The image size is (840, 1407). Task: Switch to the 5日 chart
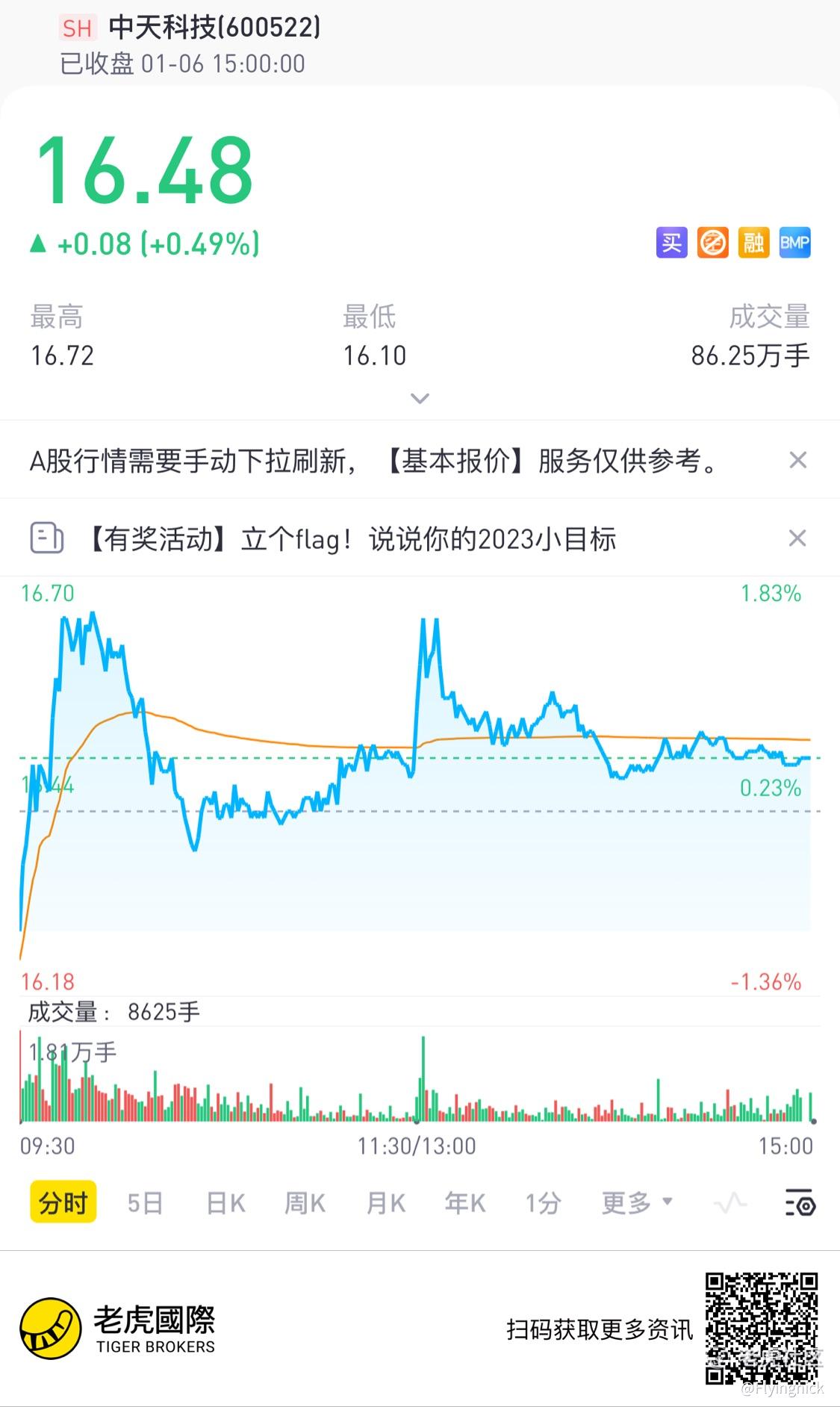145,1202
